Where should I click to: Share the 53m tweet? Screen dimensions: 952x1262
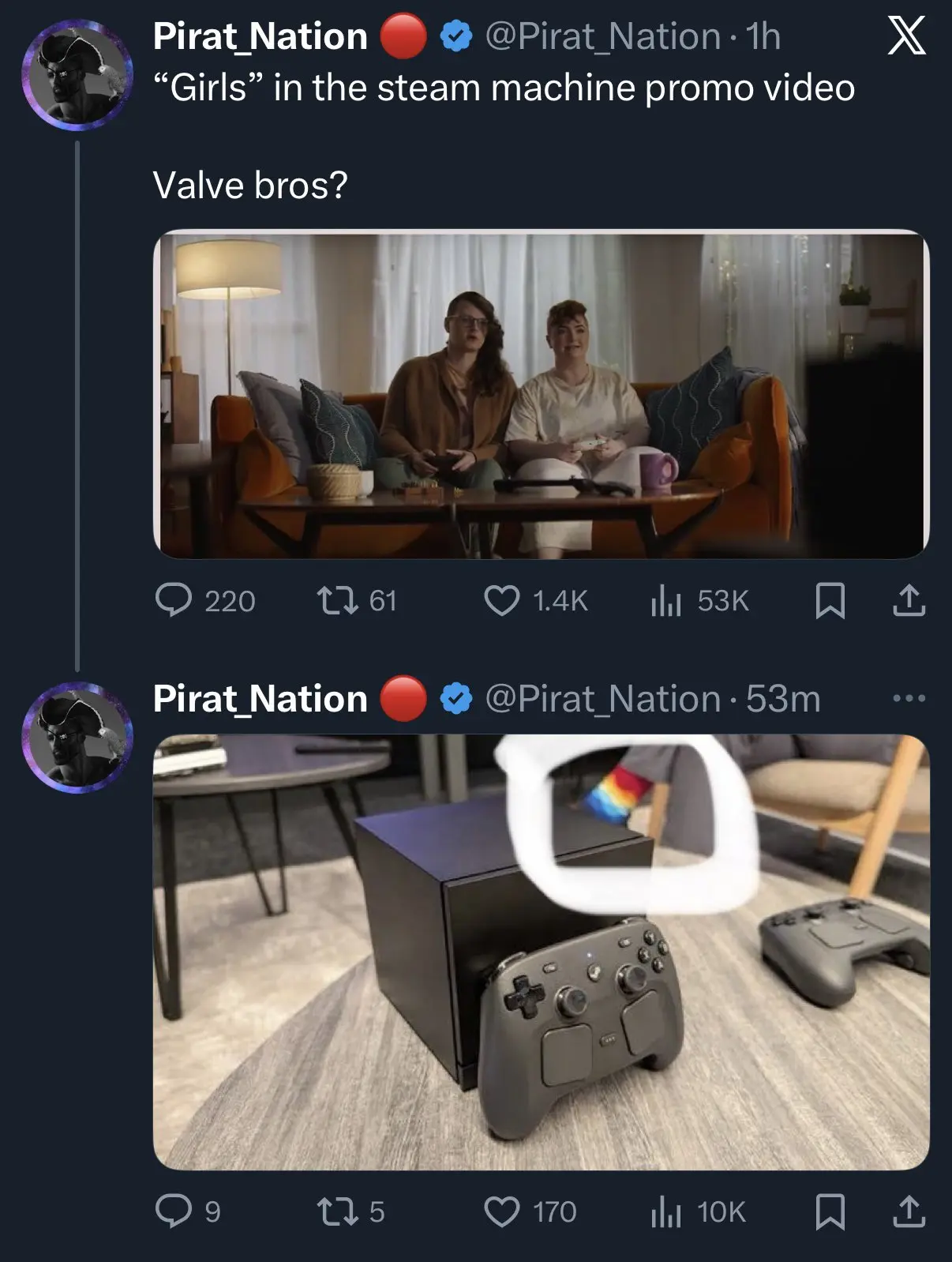(909, 1211)
